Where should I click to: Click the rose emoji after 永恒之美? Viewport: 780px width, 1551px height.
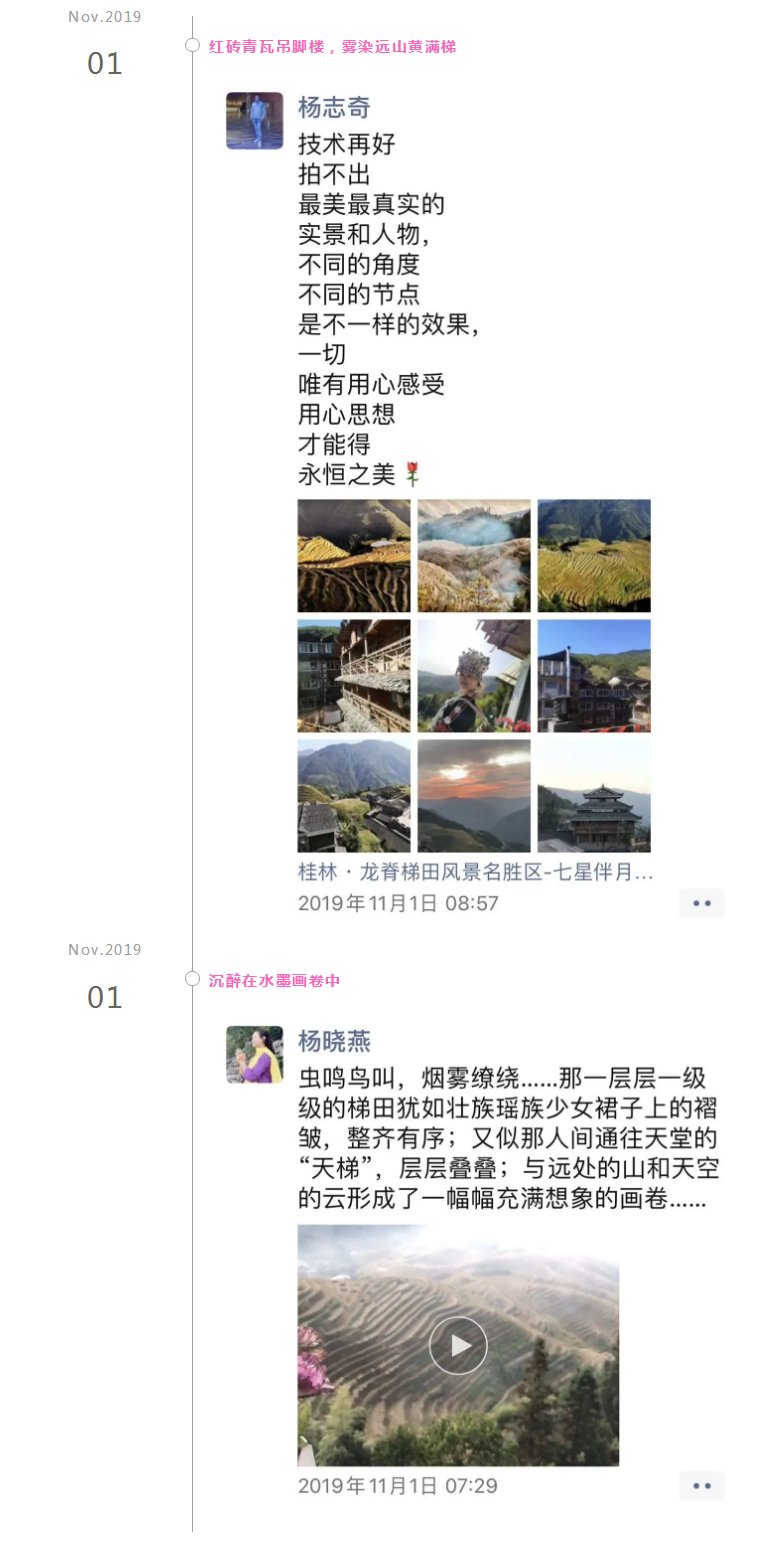pos(413,474)
